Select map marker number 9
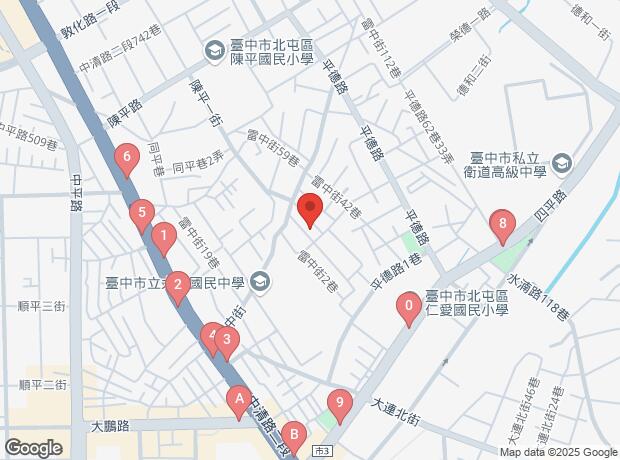This screenshot has height=460, width=620. 341,404
